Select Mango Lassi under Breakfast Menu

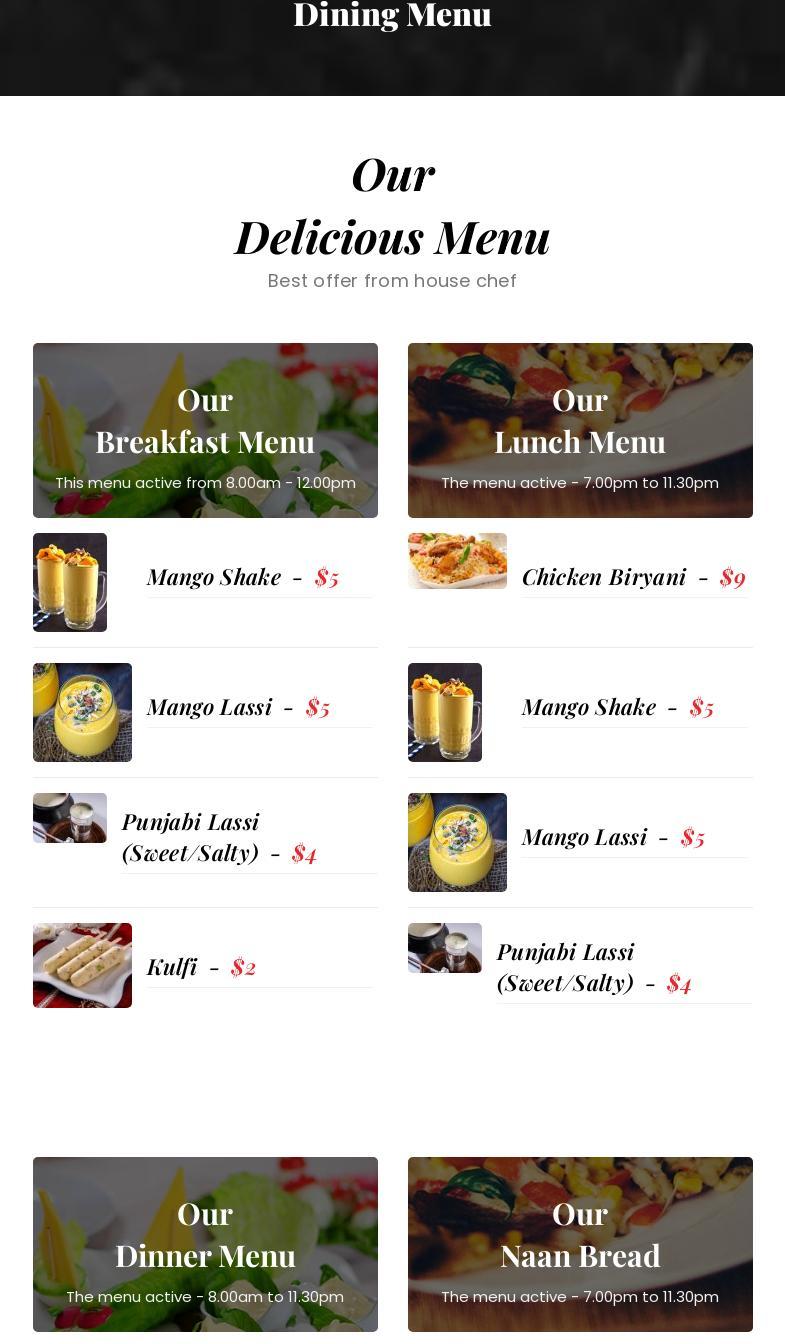209,707
